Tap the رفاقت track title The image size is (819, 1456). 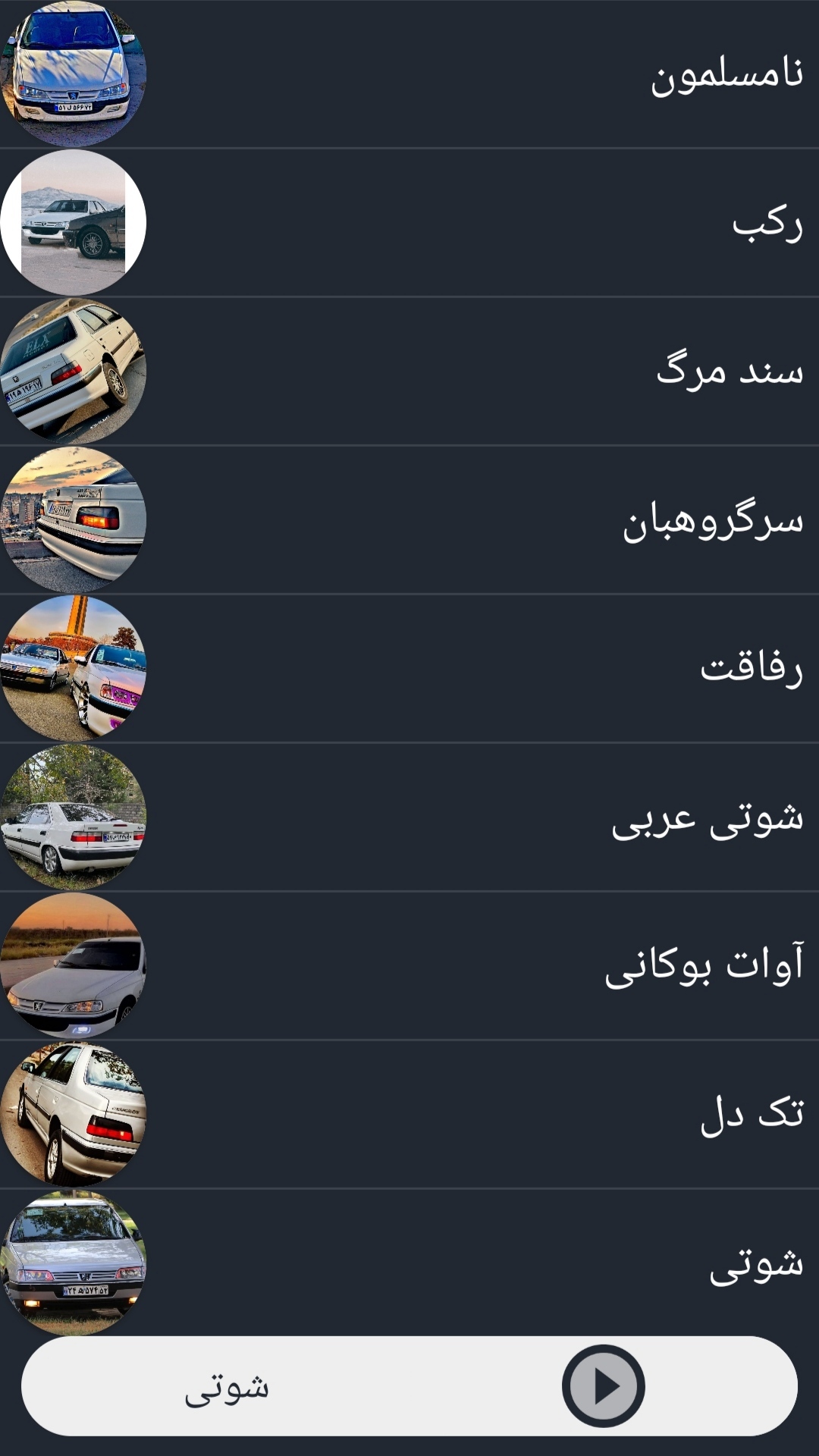click(747, 671)
